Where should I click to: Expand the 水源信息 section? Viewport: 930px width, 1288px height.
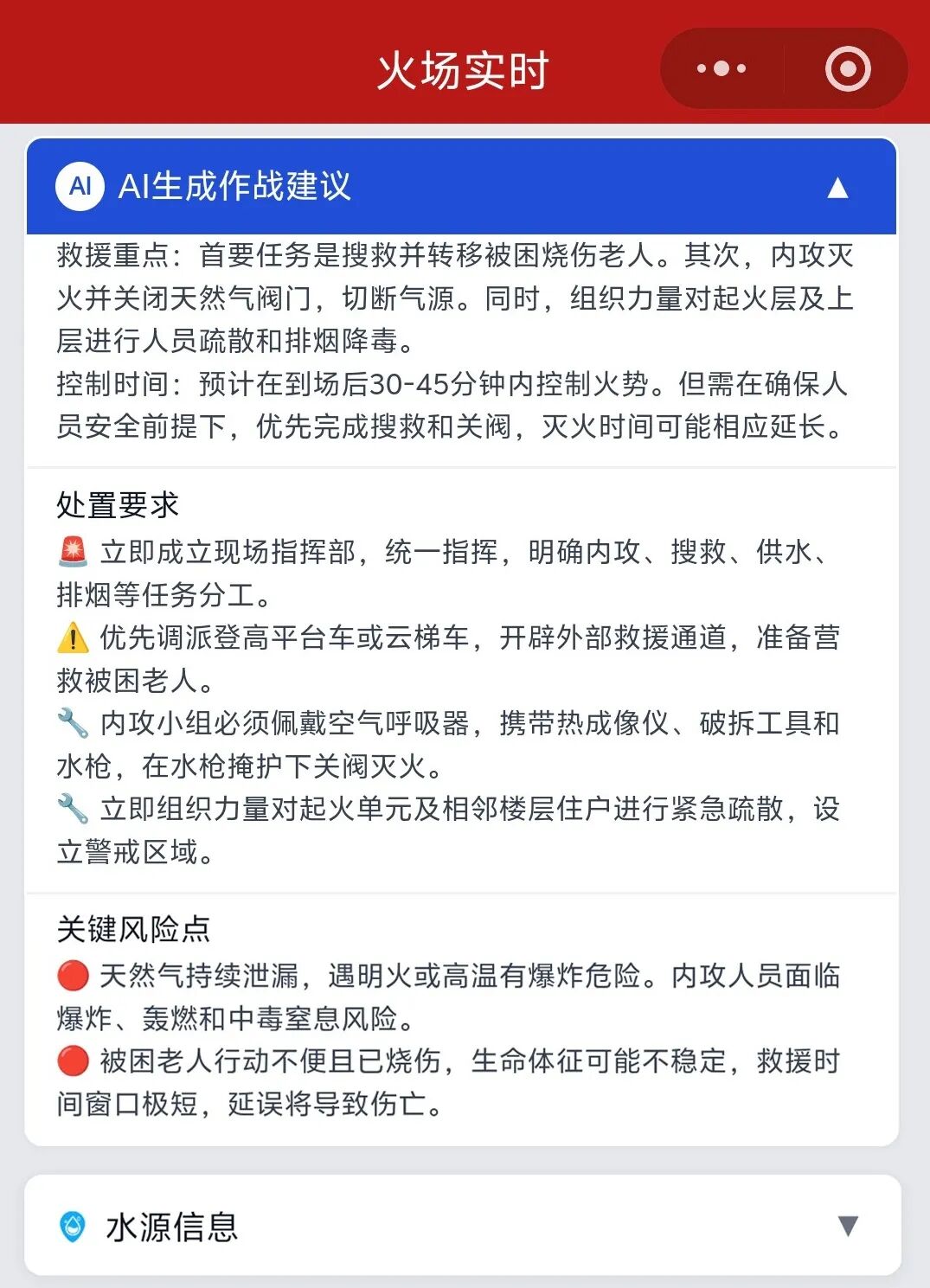coord(847,1225)
